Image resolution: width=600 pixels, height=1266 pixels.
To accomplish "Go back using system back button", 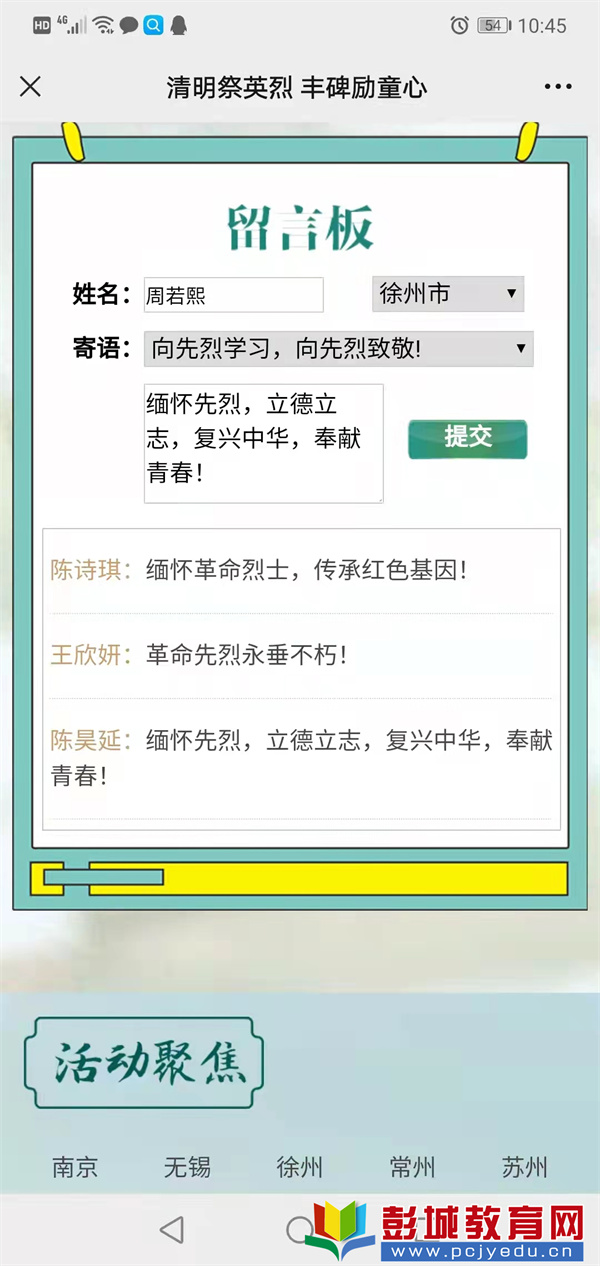I will (172, 1229).
